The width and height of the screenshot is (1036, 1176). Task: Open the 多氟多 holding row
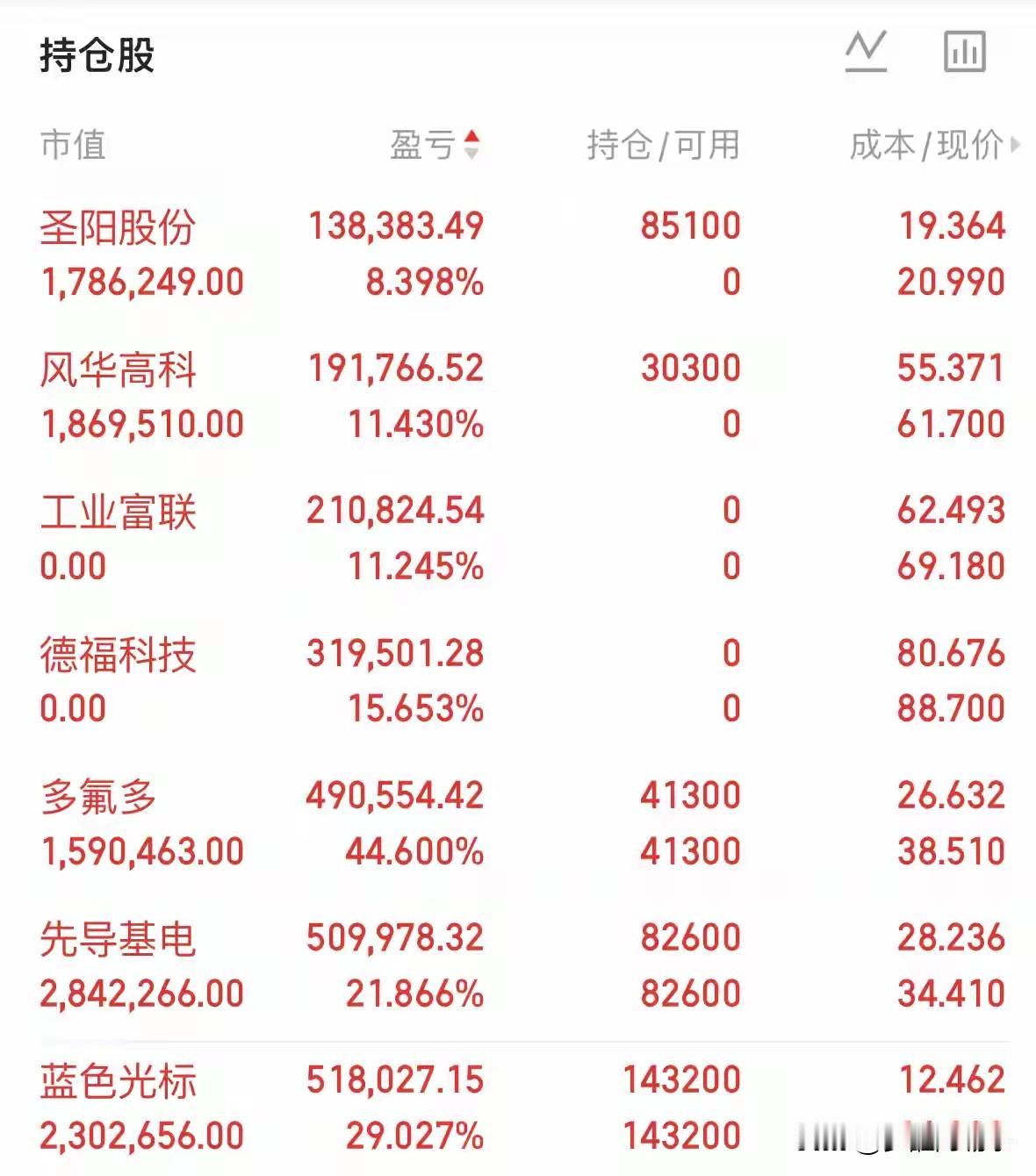[523, 823]
